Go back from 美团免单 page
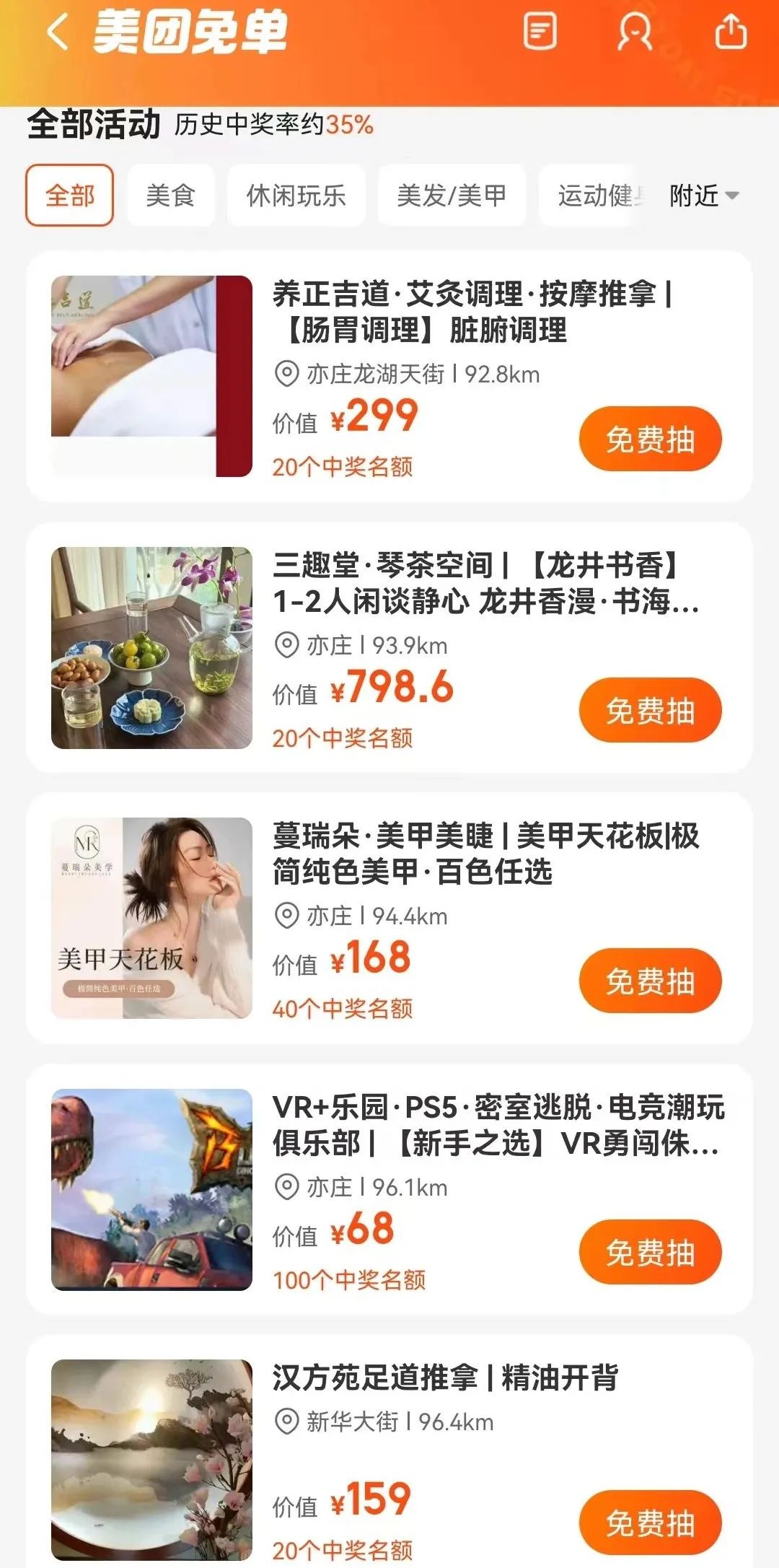Image resolution: width=779 pixels, height=1568 pixels. pos(58,32)
